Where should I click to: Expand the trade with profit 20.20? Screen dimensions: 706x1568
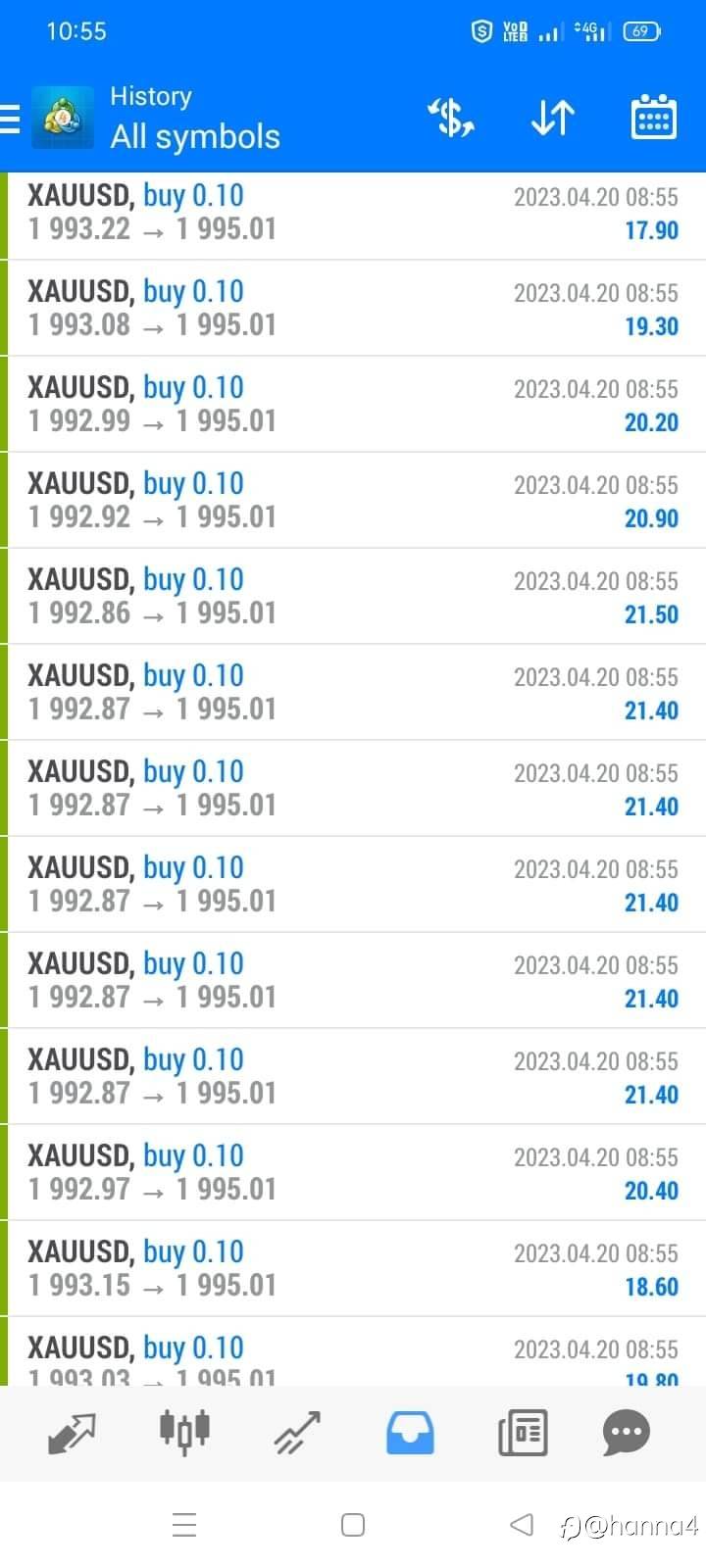(353, 404)
